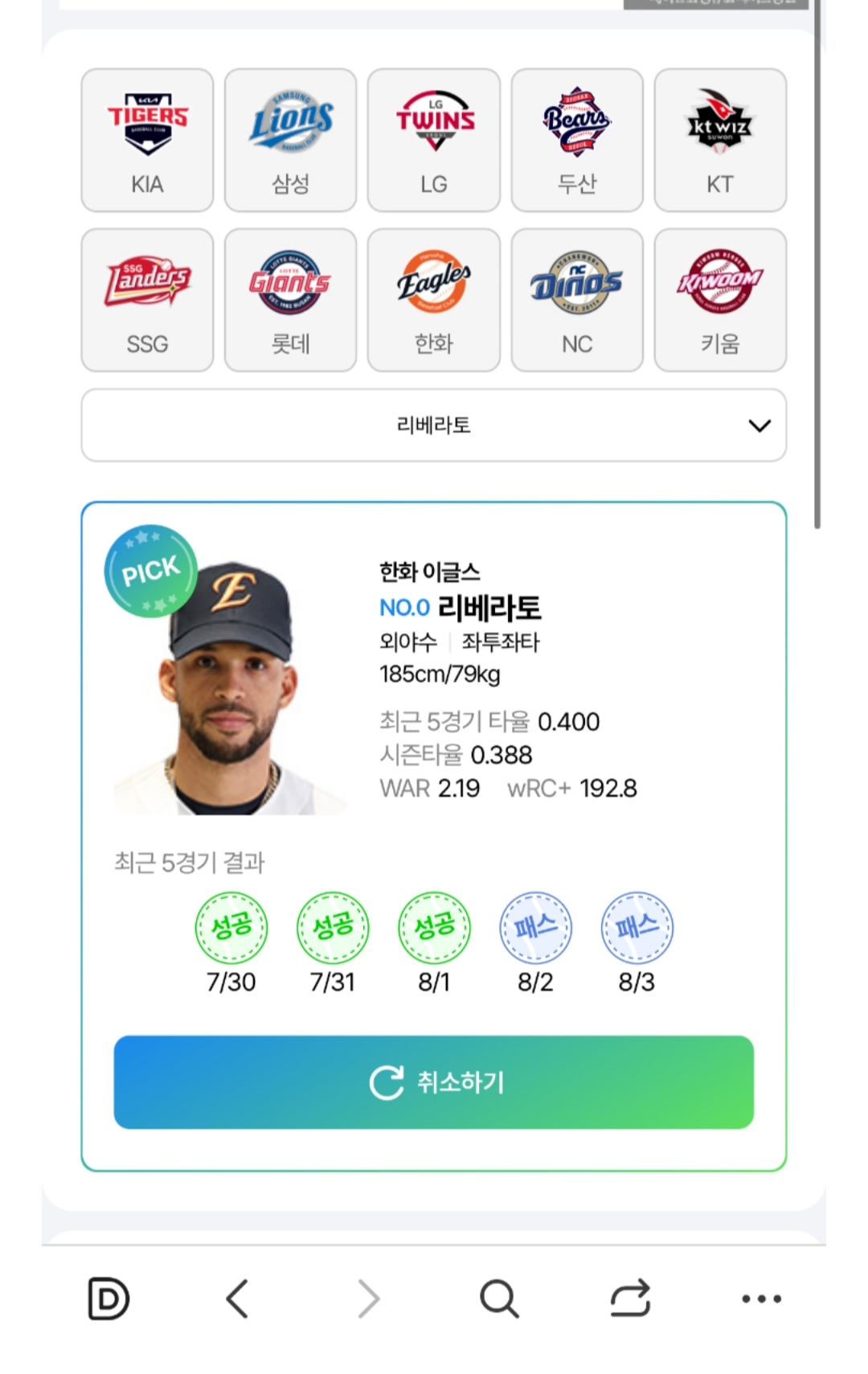This screenshot has width=868, height=1374.
Task: Open the browser search
Action: click(x=499, y=1298)
